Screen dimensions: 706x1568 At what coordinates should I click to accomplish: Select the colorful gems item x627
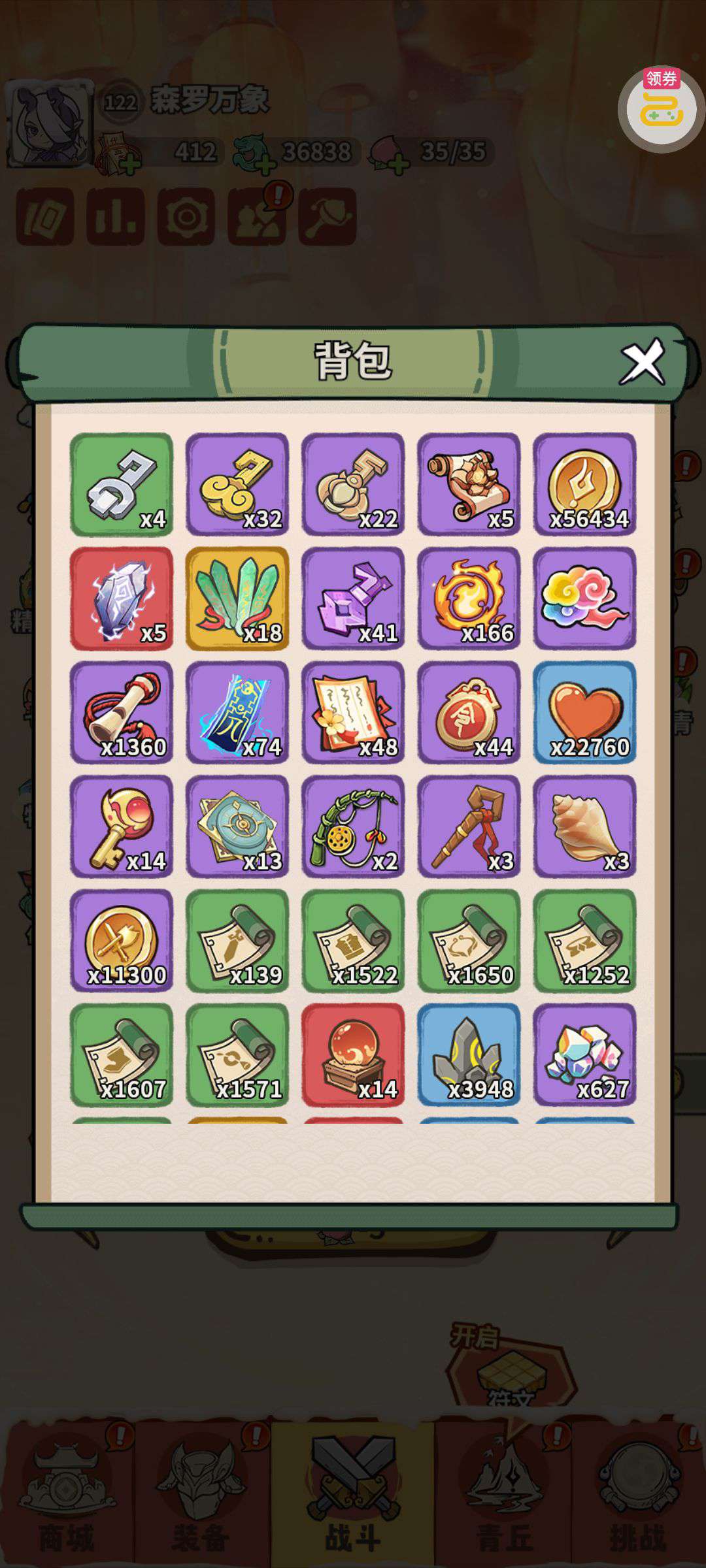(584, 1054)
